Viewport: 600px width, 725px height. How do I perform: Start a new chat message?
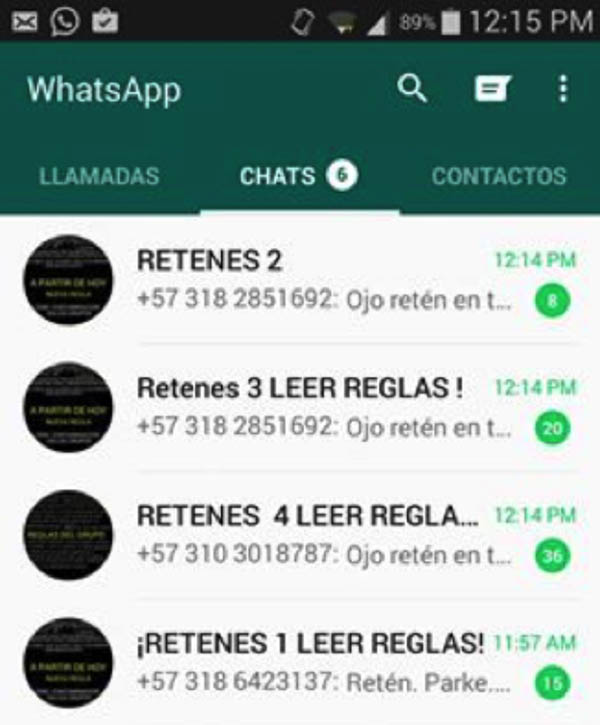[490, 89]
